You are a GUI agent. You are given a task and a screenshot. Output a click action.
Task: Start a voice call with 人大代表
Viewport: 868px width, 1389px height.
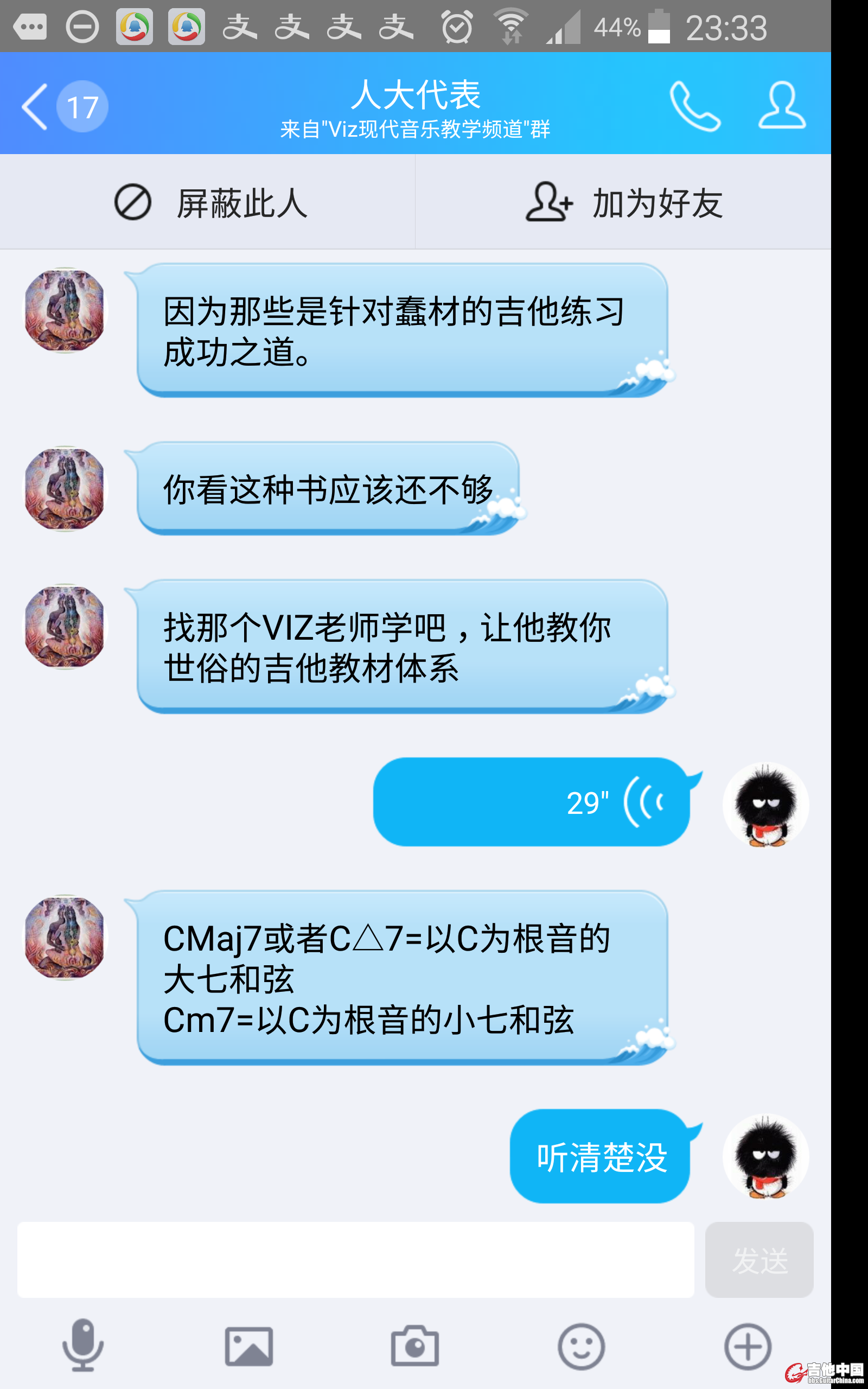(694, 107)
